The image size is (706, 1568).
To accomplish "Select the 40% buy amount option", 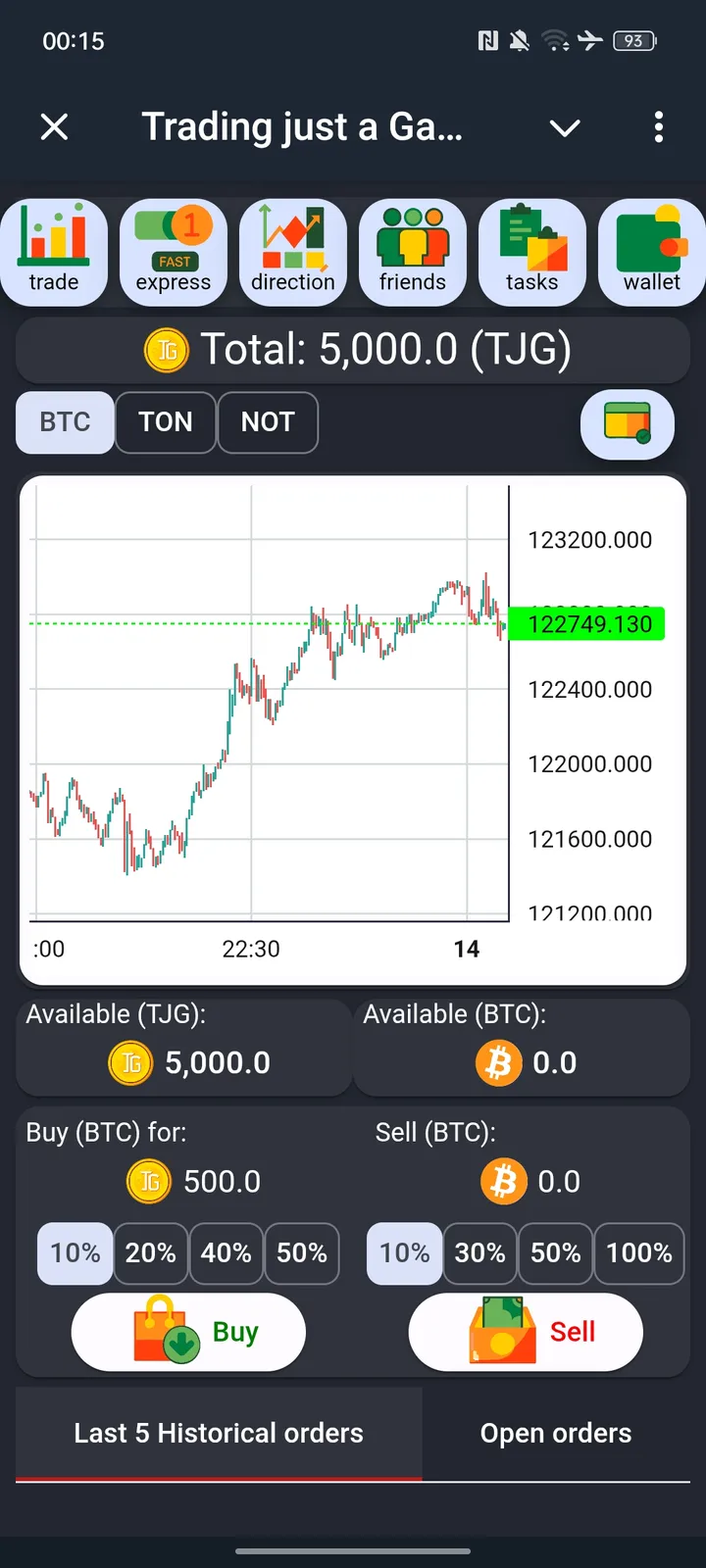I will pyautogui.click(x=226, y=1252).
